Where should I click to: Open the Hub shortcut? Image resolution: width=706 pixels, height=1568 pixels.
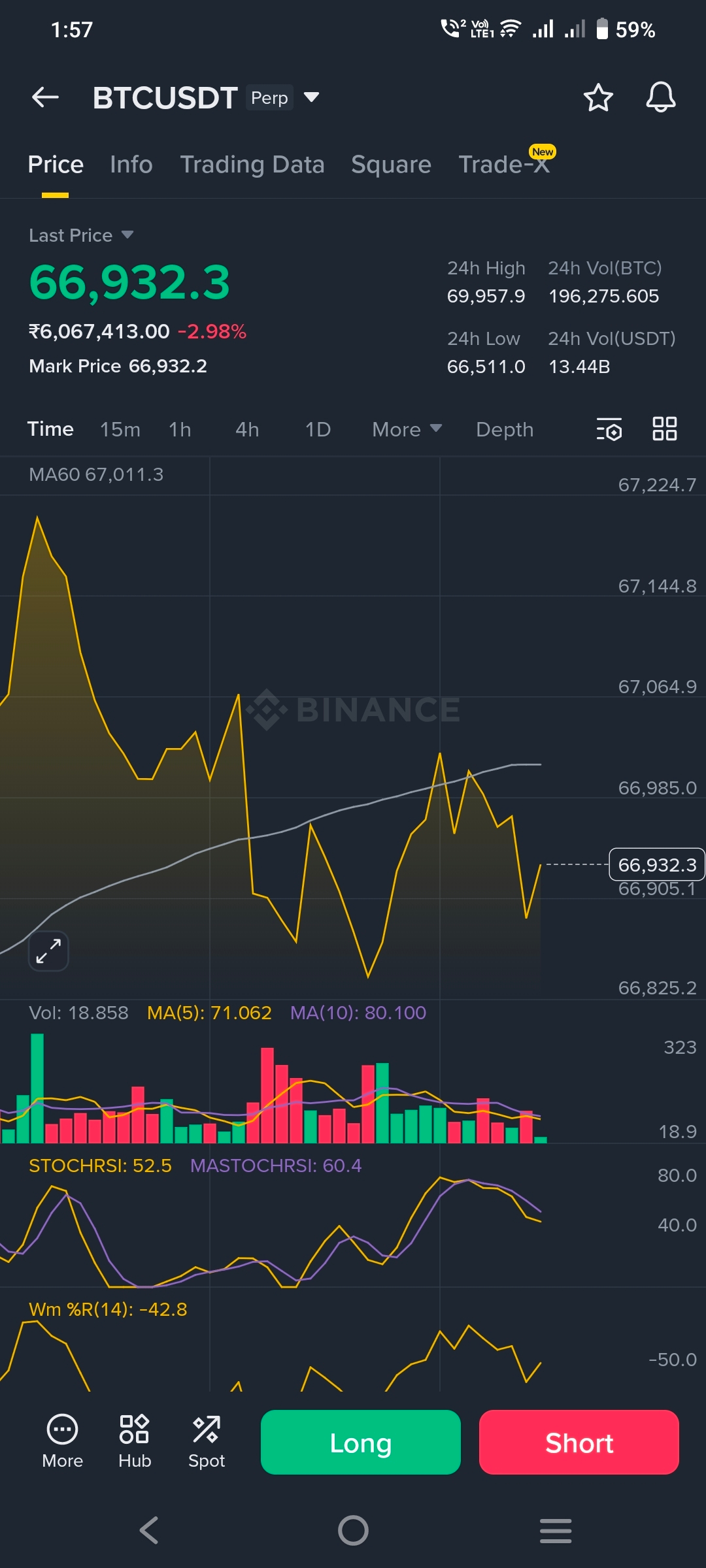click(x=135, y=1442)
